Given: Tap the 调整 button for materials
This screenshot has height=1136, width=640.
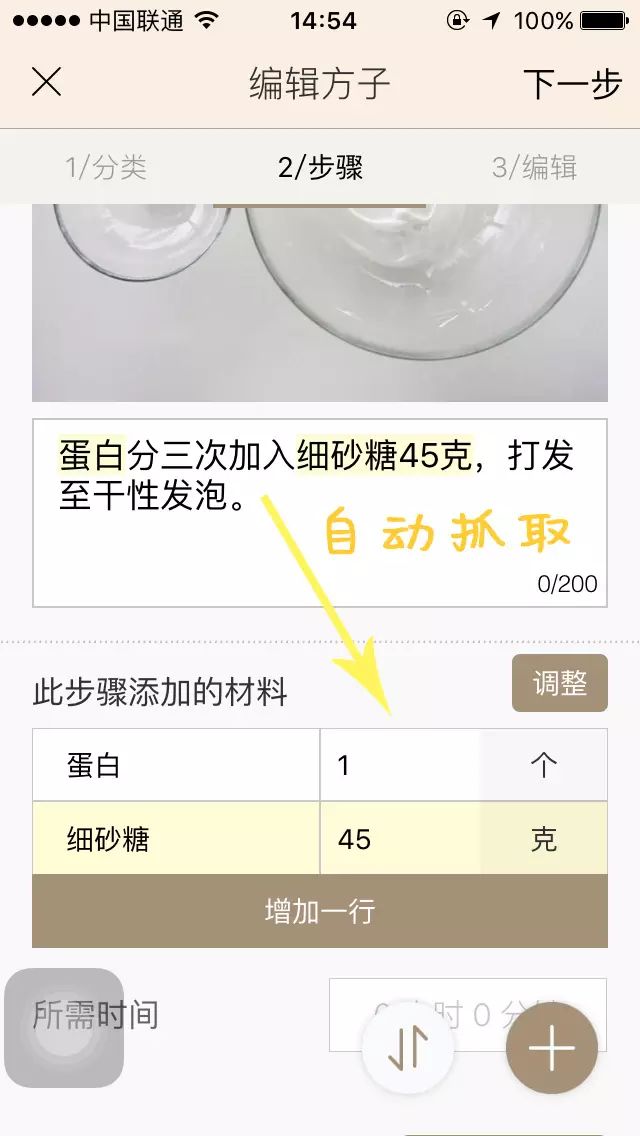Looking at the screenshot, I should coord(559,684).
